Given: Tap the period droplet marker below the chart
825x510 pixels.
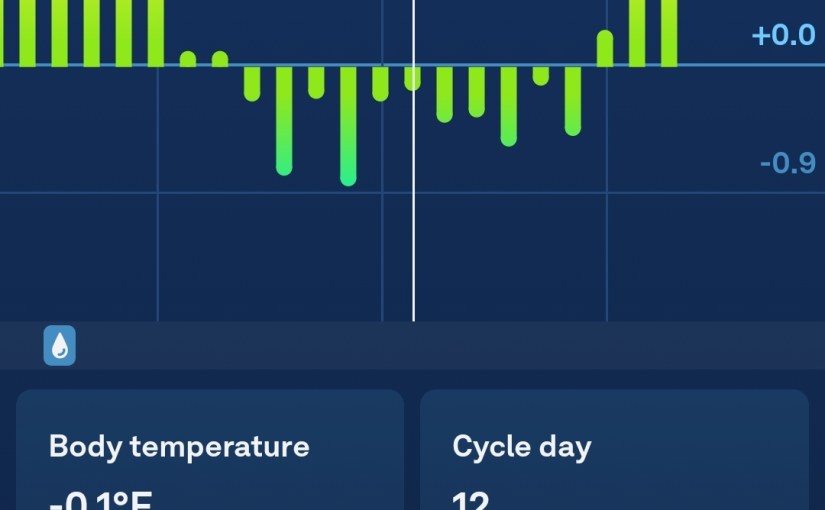Looking at the screenshot, I should pos(60,346).
